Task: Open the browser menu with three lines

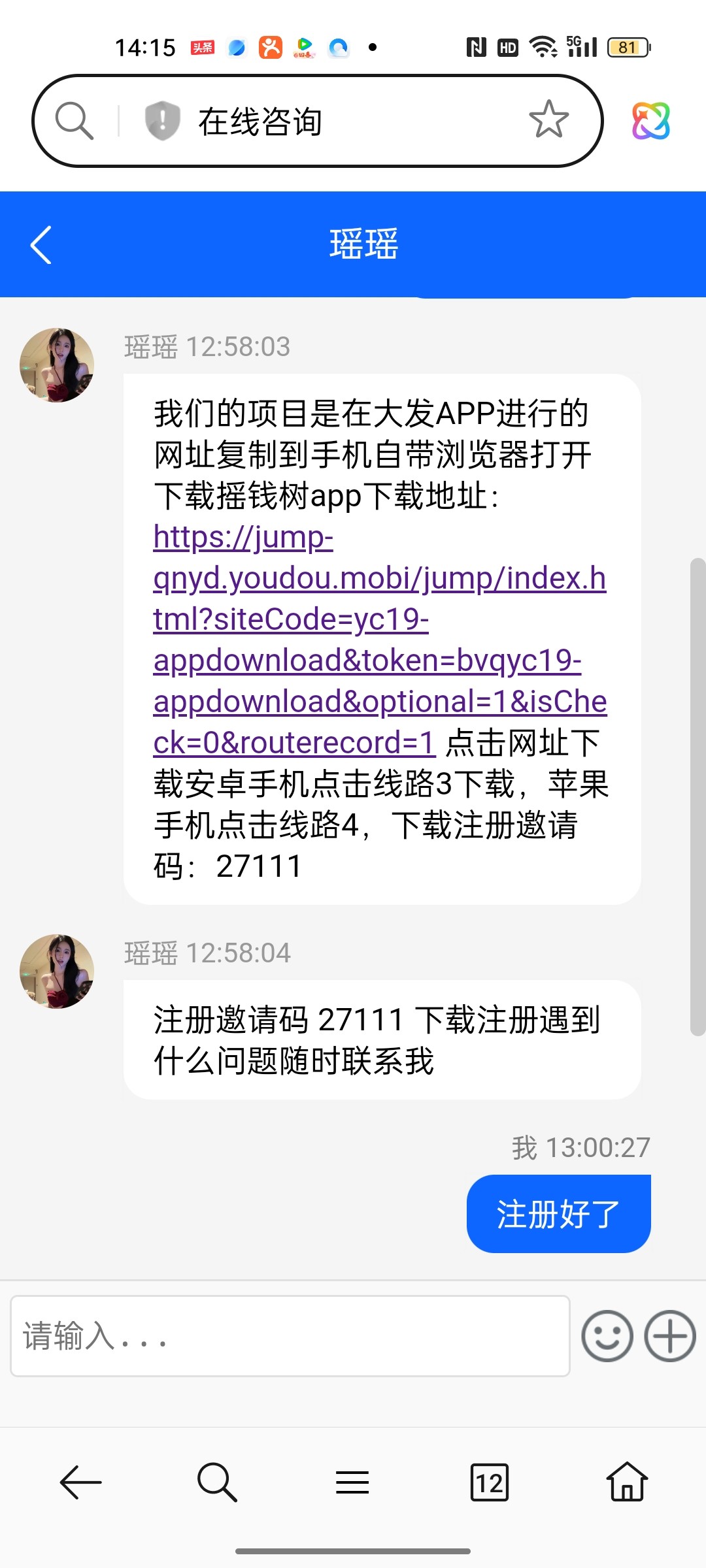Action: pos(352,1482)
